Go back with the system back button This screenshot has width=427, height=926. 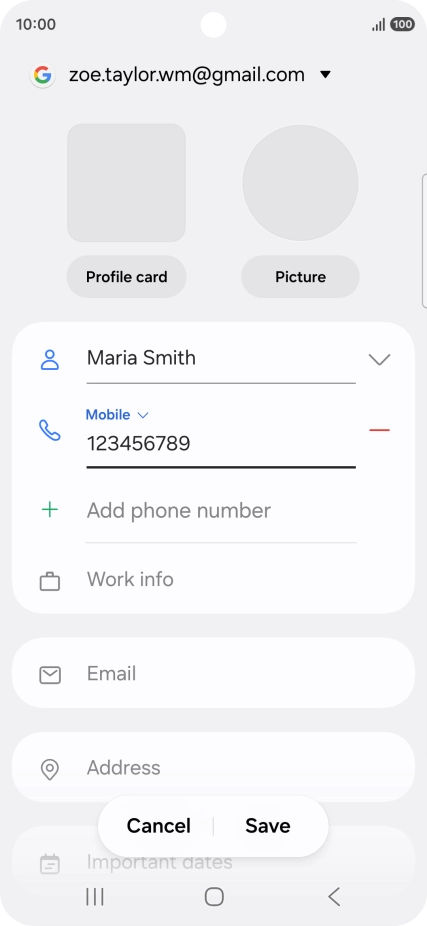[334, 896]
